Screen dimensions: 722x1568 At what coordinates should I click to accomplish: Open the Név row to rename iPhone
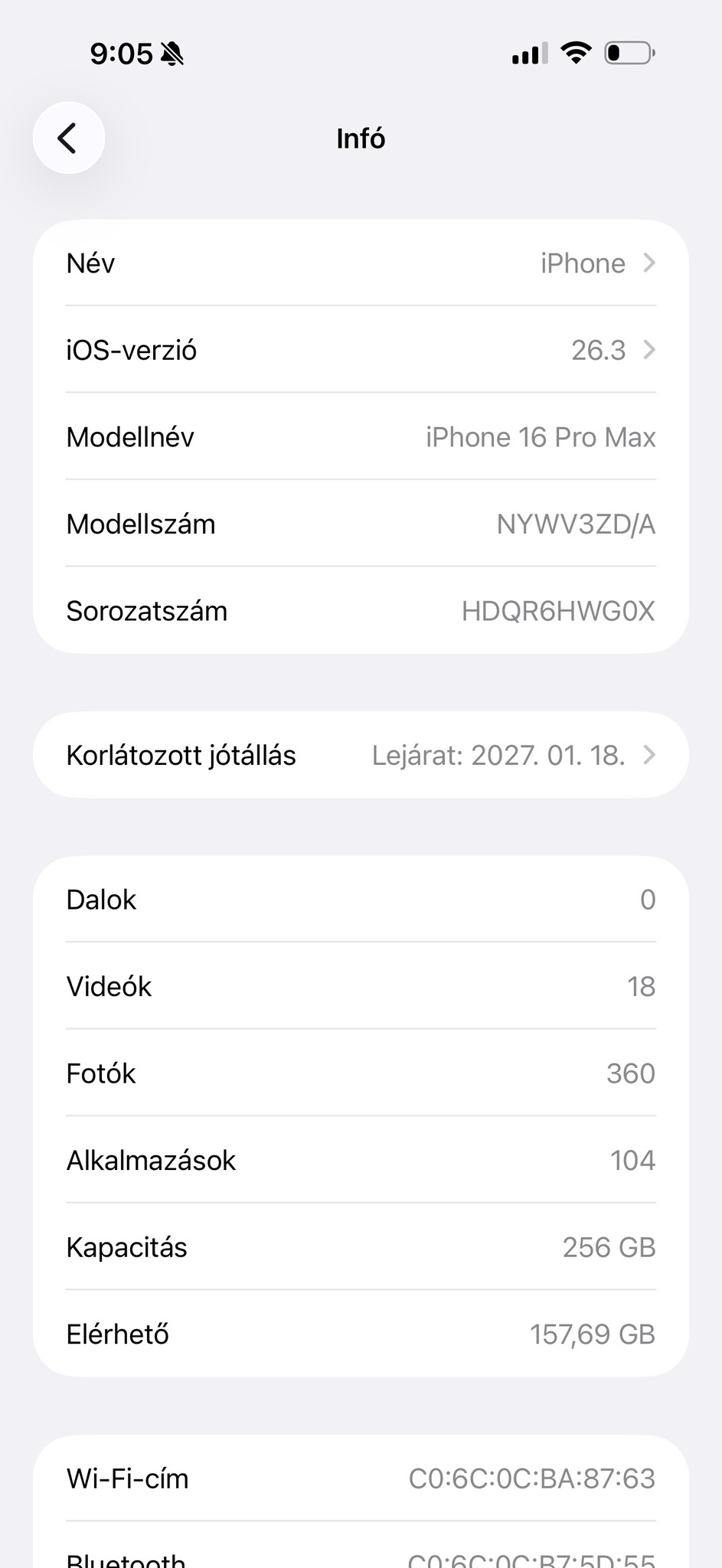tap(361, 263)
